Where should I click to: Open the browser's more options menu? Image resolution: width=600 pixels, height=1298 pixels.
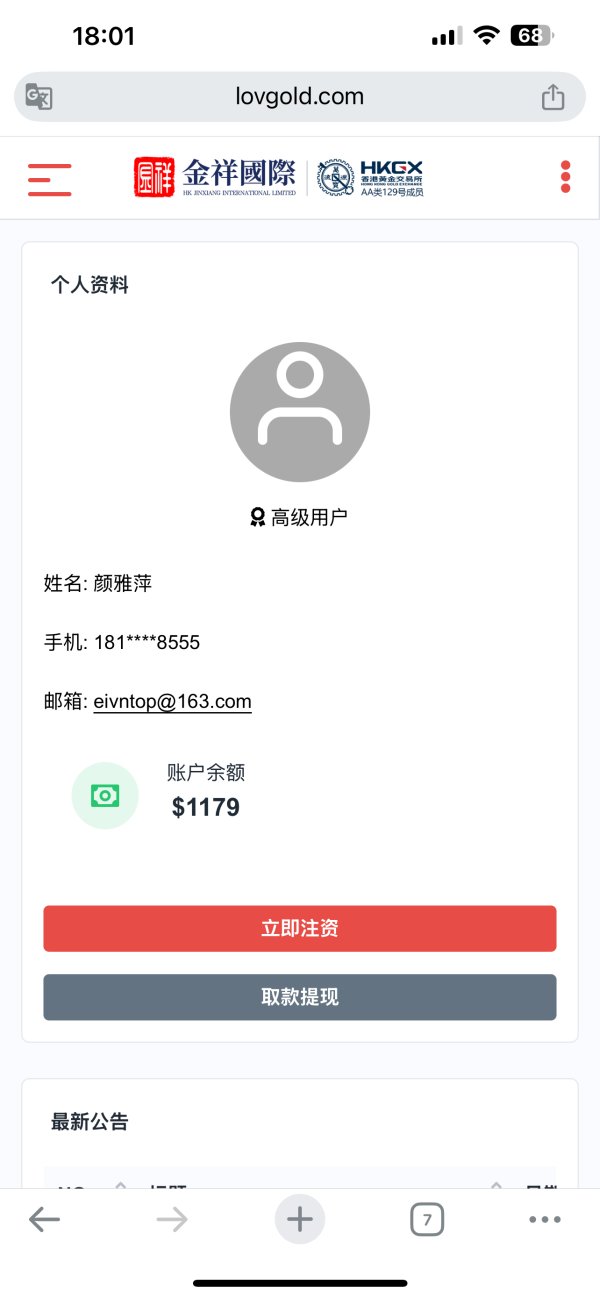[x=545, y=1219]
